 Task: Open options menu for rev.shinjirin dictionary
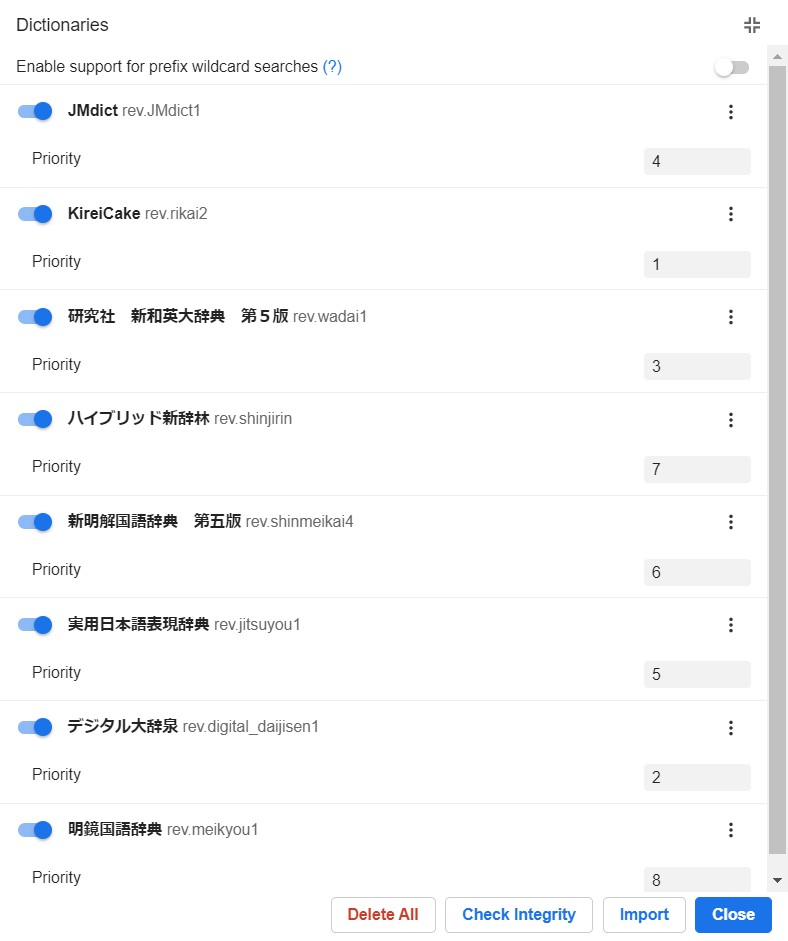click(730, 420)
